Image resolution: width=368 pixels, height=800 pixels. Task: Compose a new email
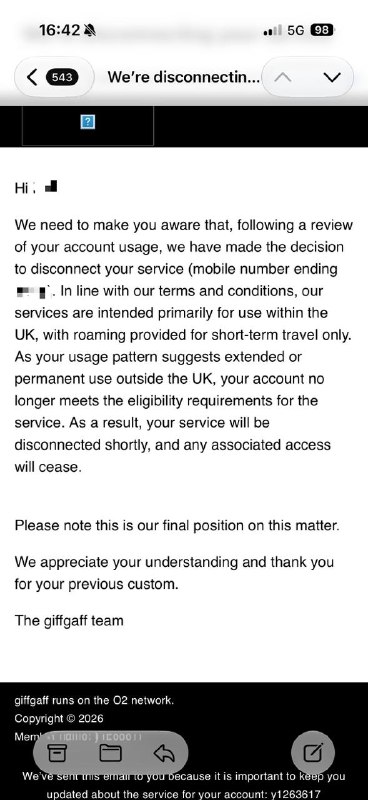click(313, 753)
